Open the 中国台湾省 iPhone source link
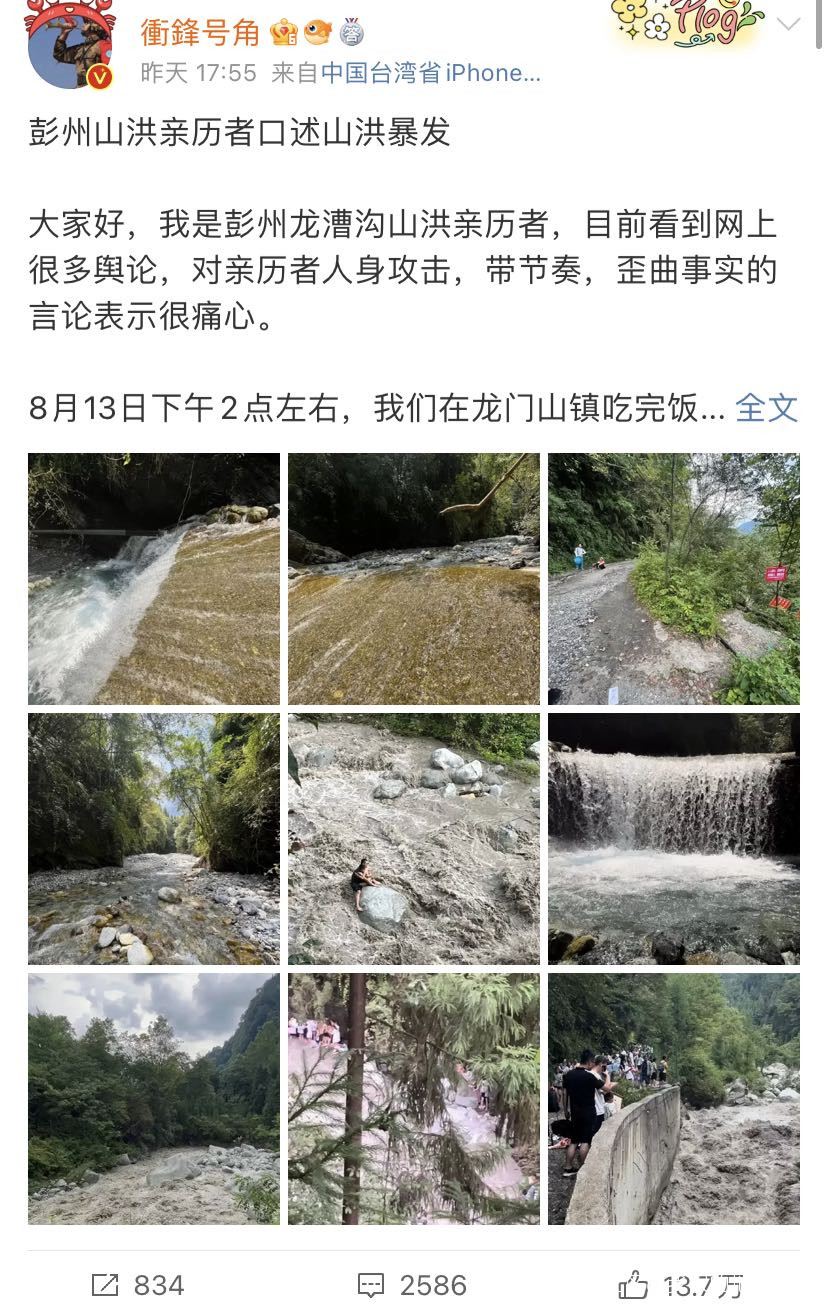The width and height of the screenshot is (828, 1309). 430,73
